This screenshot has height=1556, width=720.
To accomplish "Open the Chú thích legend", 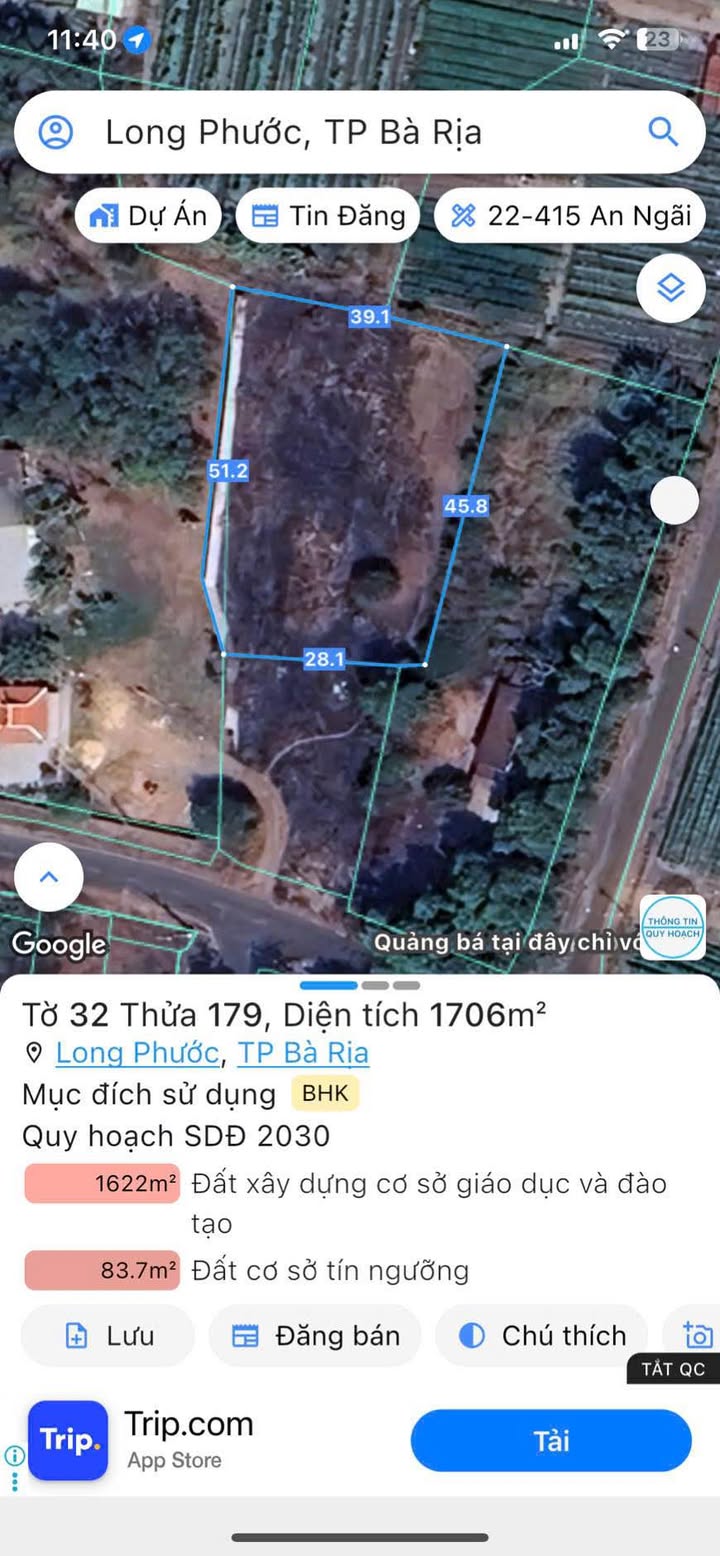I will tap(543, 1335).
